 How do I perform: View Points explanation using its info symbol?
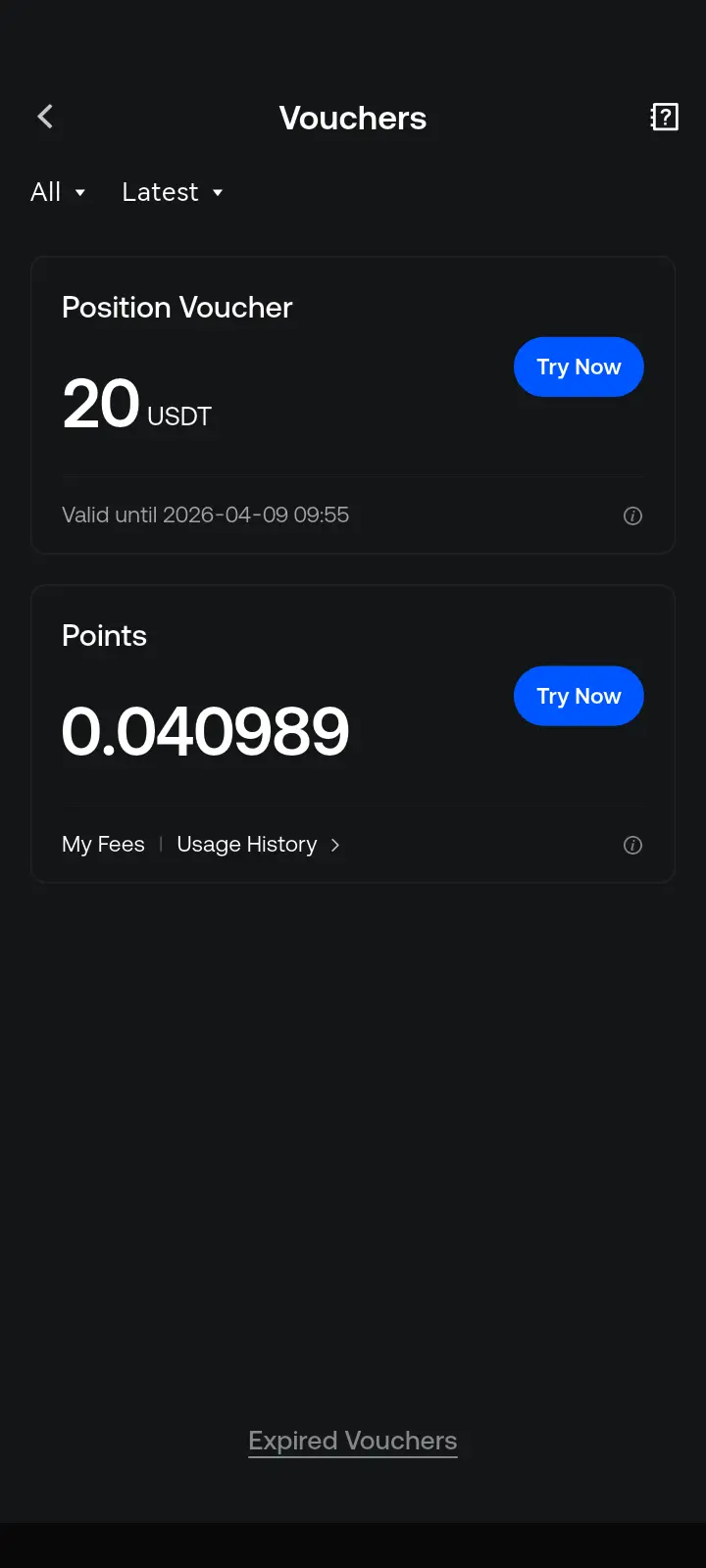[632, 845]
